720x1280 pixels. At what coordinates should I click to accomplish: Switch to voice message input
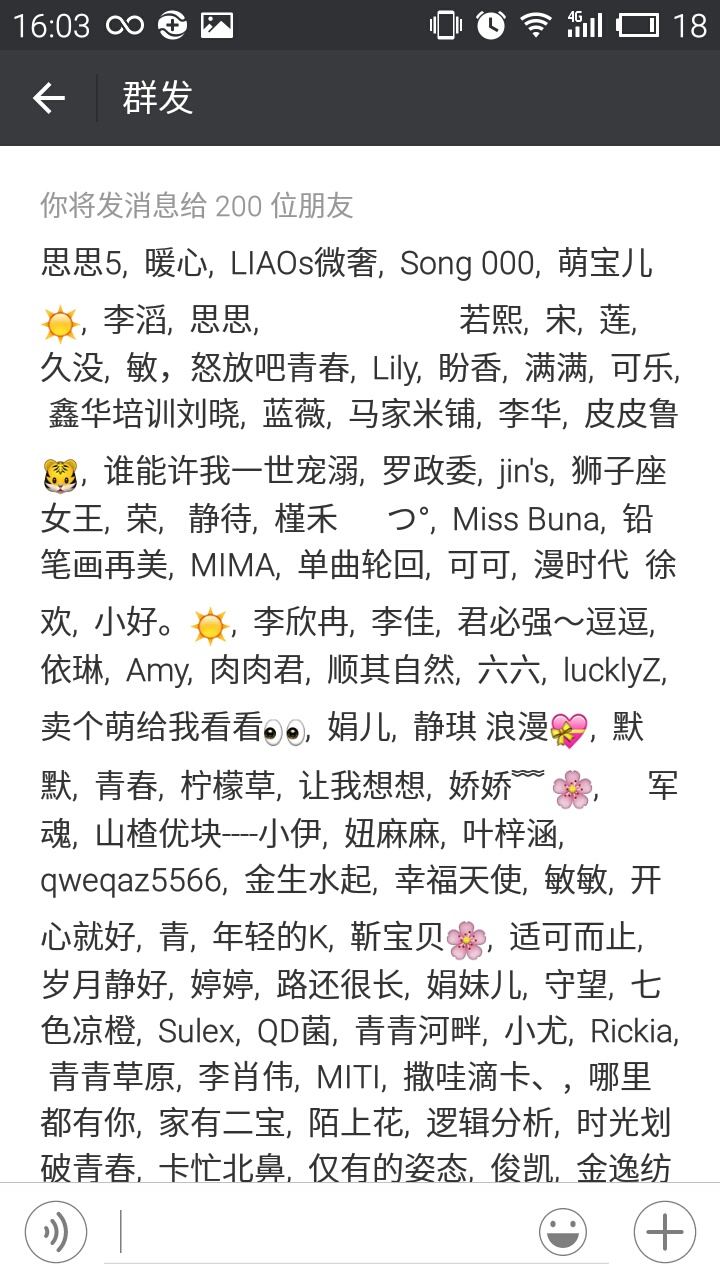click(x=56, y=1231)
